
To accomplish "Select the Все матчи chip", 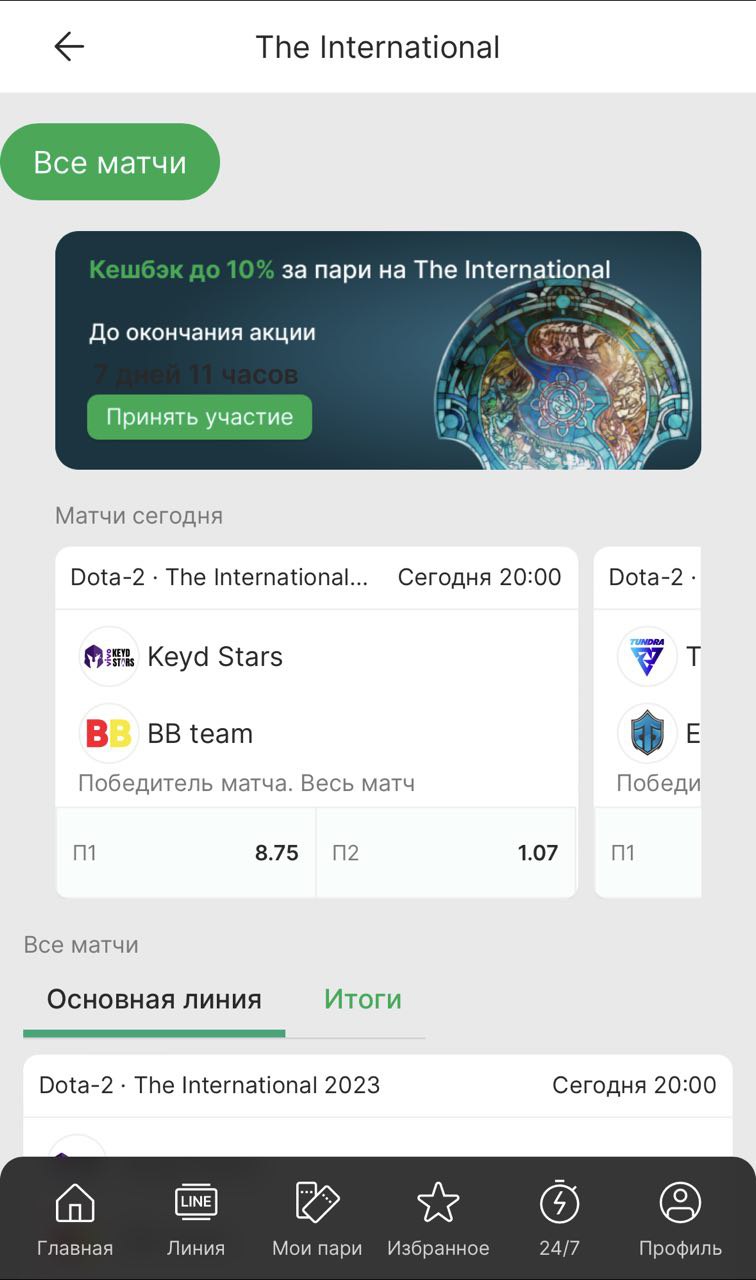I will tap(110, 162).
